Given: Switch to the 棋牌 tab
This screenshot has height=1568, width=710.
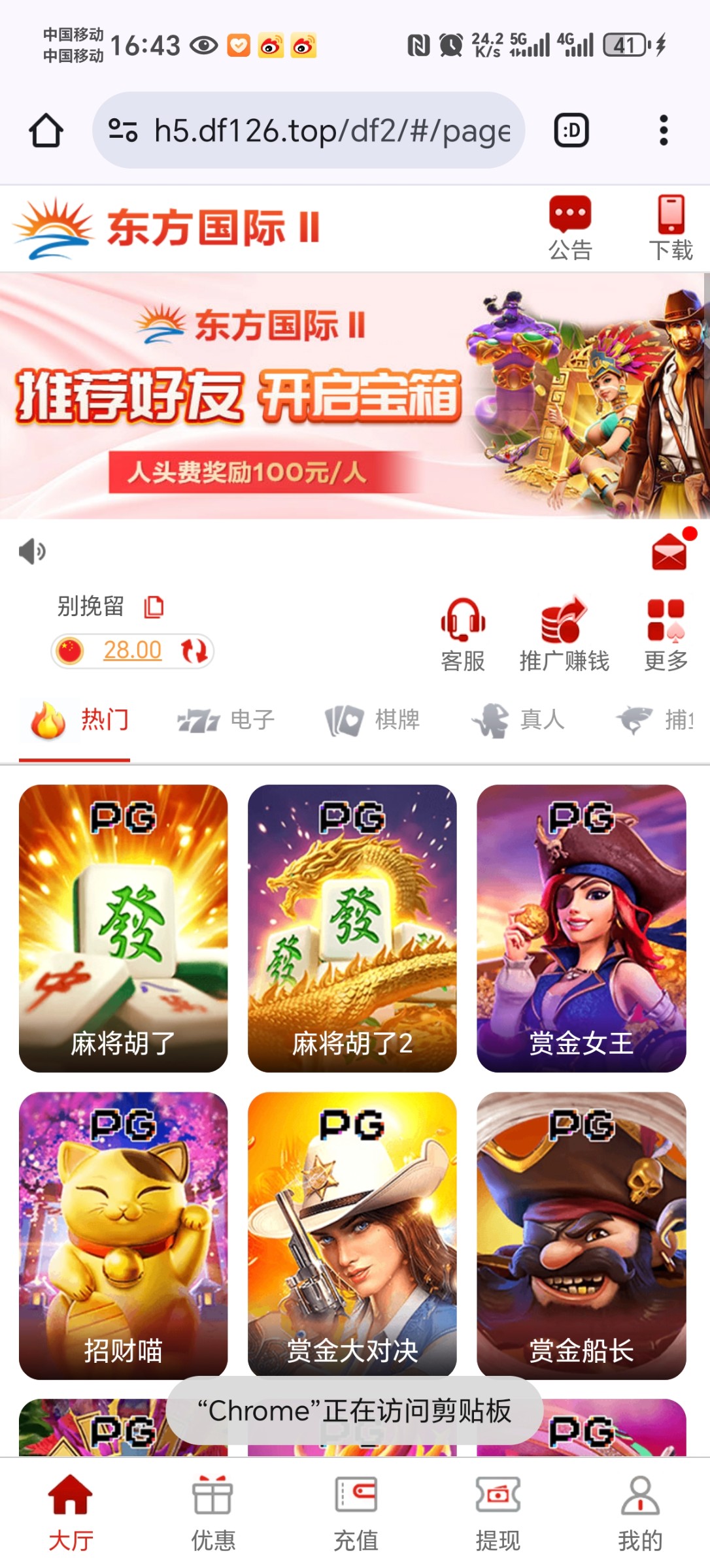Looking at the screenshot, I should point(373,720).
